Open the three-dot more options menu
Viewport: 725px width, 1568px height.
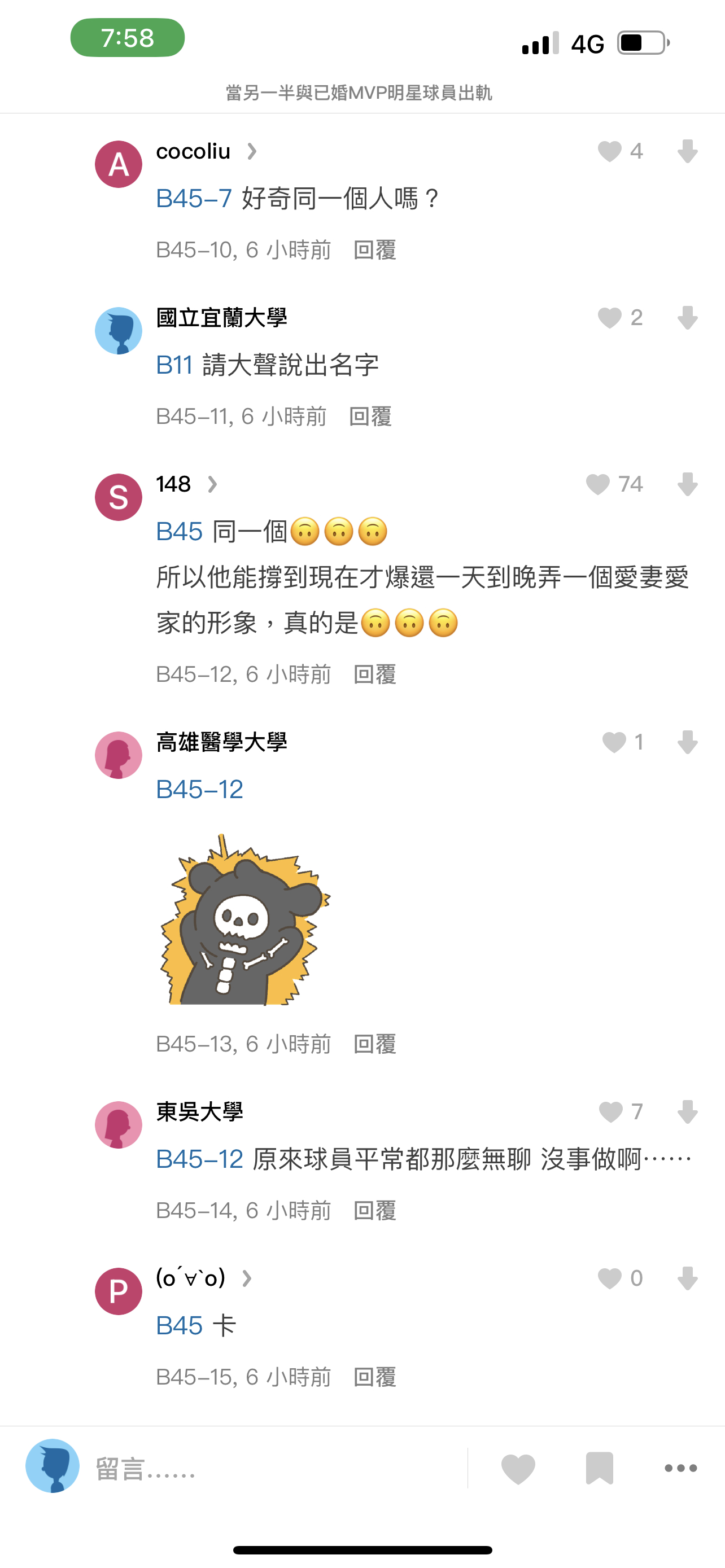(680, 1468)
